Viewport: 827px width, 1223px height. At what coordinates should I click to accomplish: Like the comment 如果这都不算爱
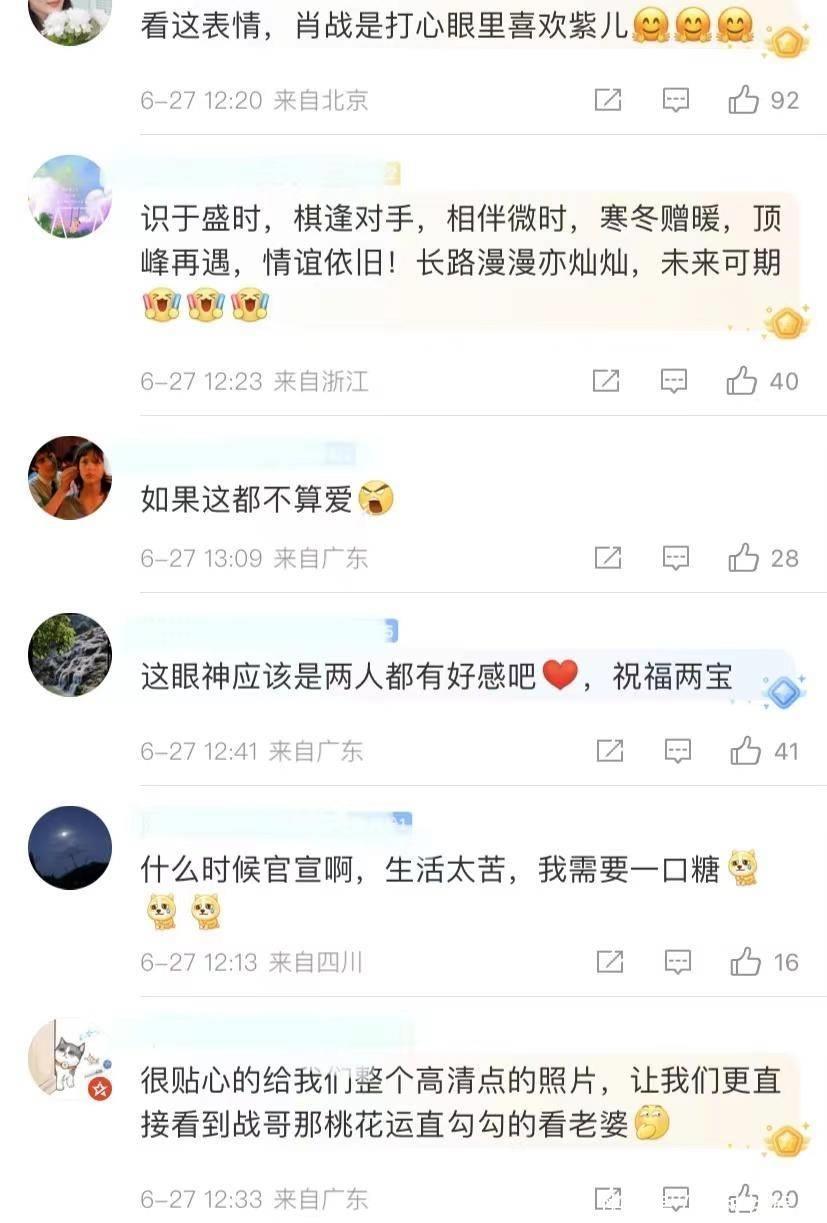pos(744,558)
